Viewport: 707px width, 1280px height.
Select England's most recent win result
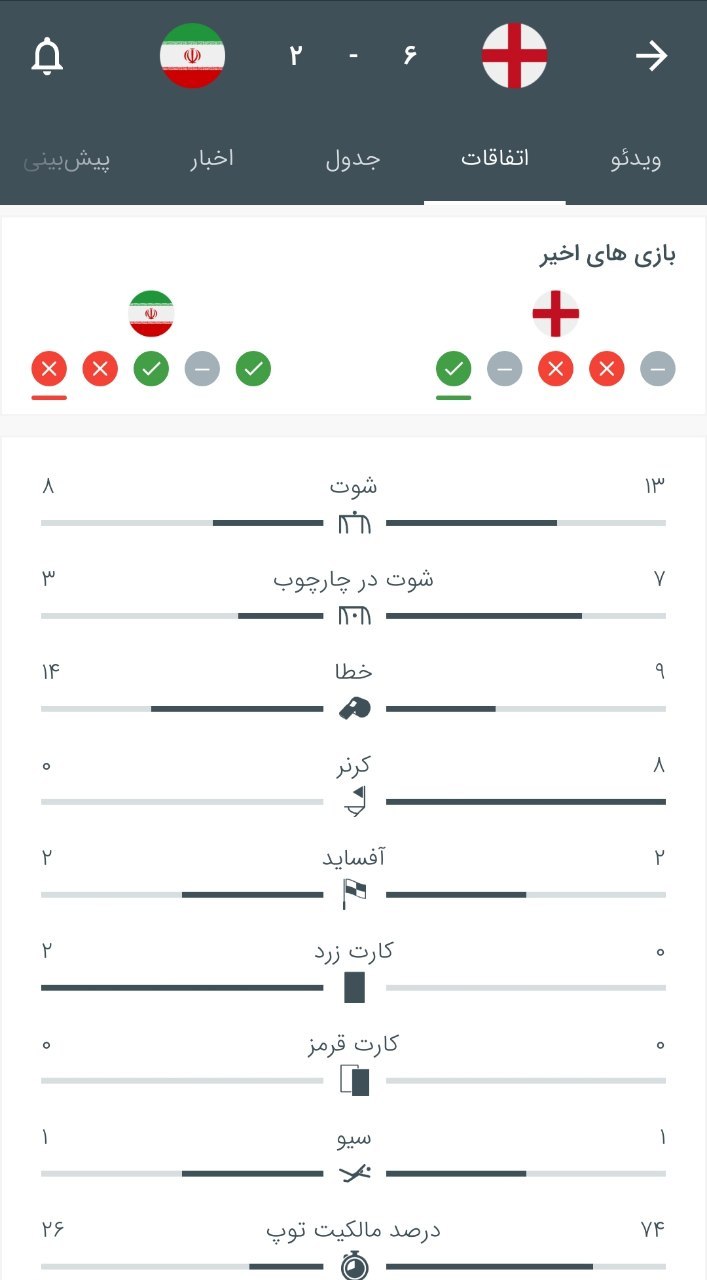pos(454,369)
